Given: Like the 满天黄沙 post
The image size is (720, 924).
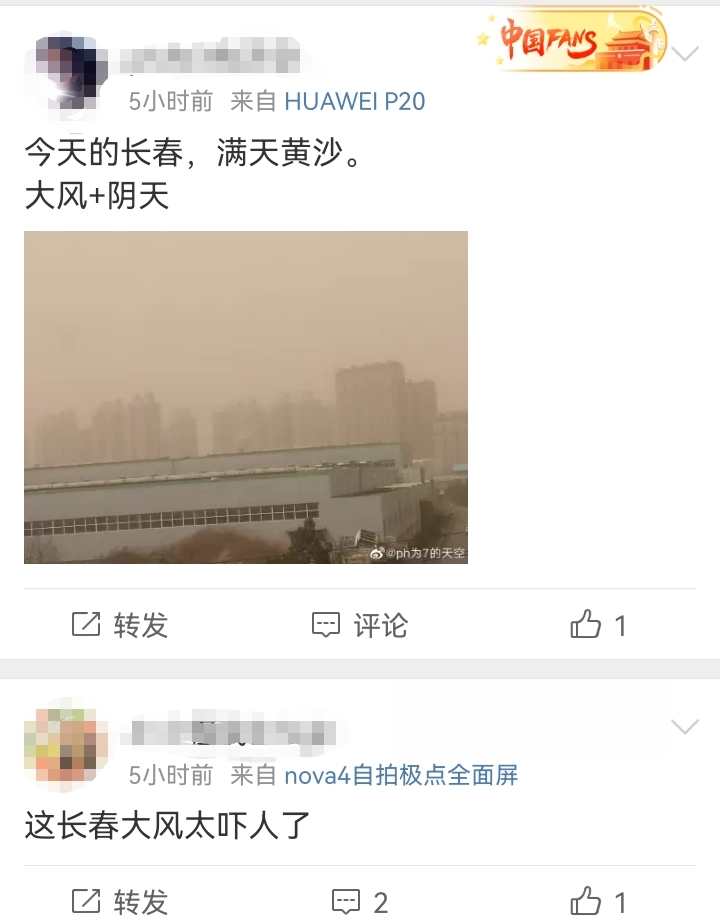Looking at the screenshot, I should coord(598,625).
